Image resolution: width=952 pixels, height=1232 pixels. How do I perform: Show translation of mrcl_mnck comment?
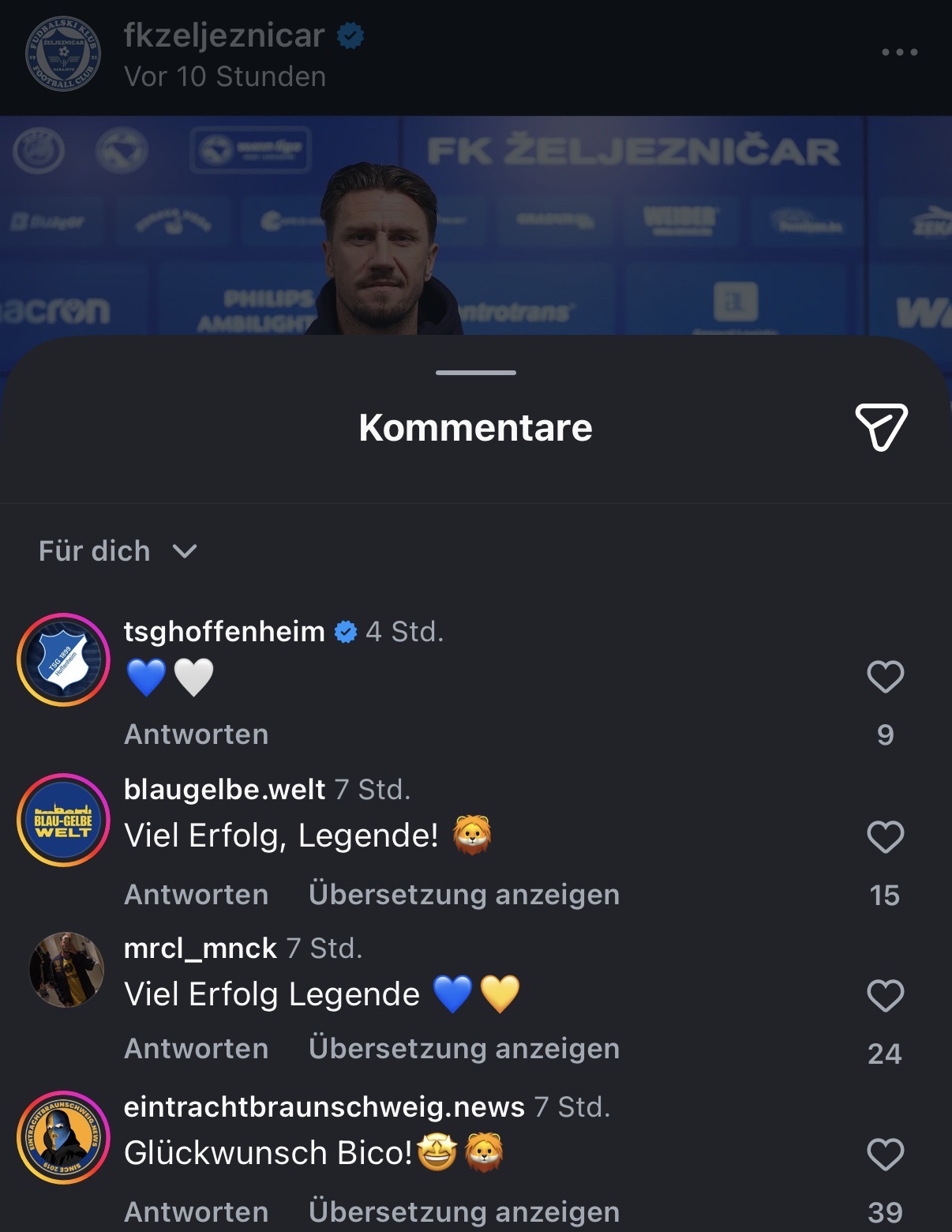(x=463, y=1049)
